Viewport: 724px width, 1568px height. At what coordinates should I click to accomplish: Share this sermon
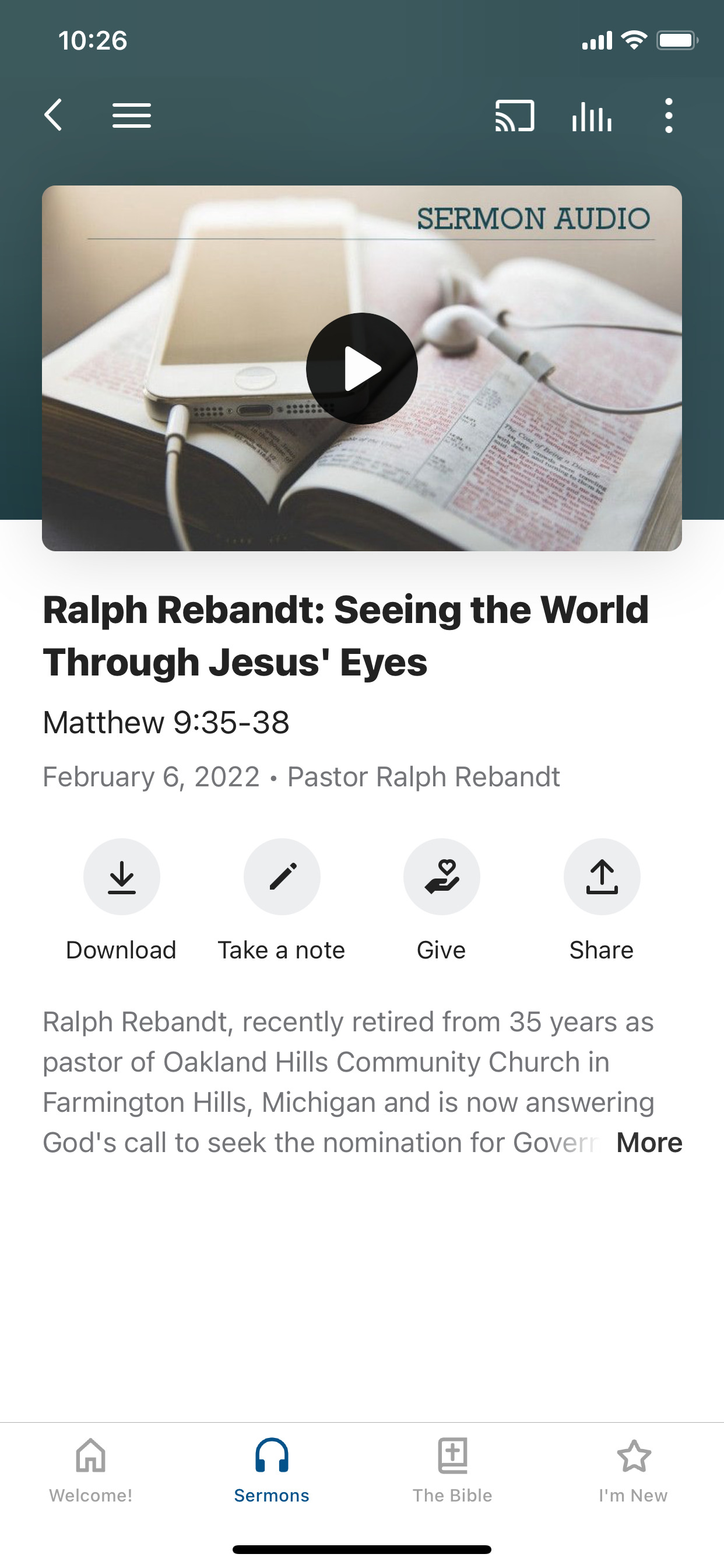point(602,877)
